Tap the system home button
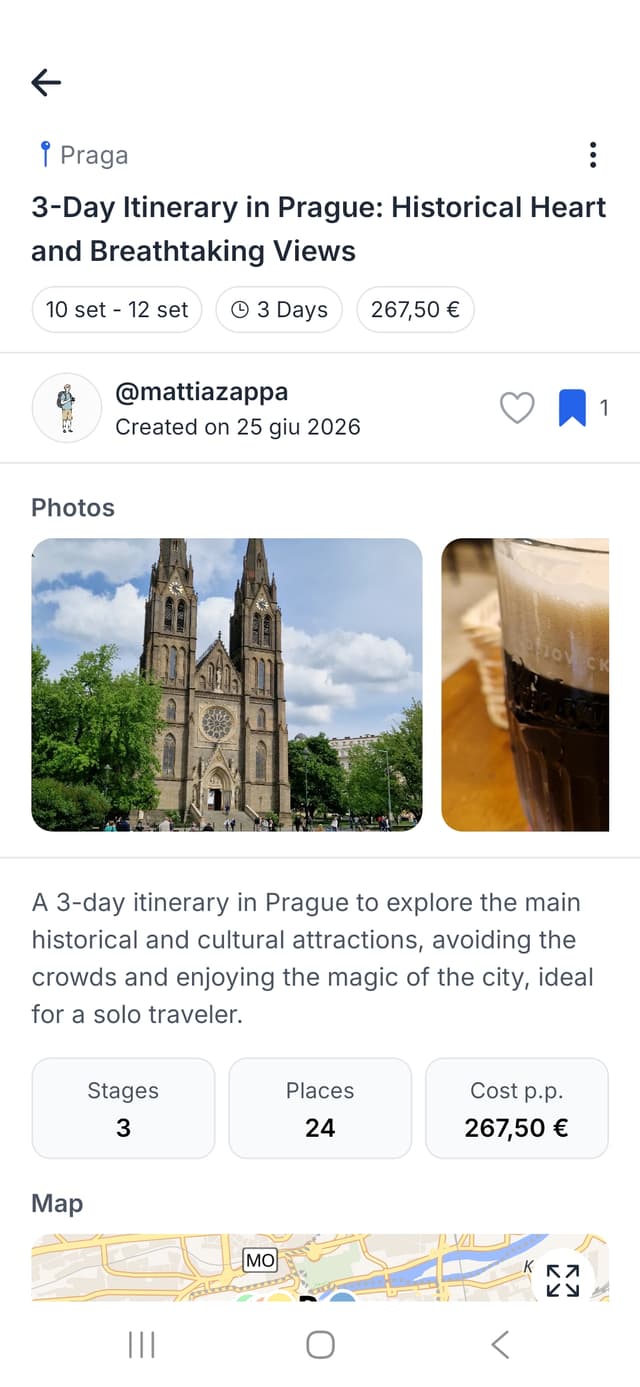Screen dimensions: 640x1387 tap(320, 1345)
